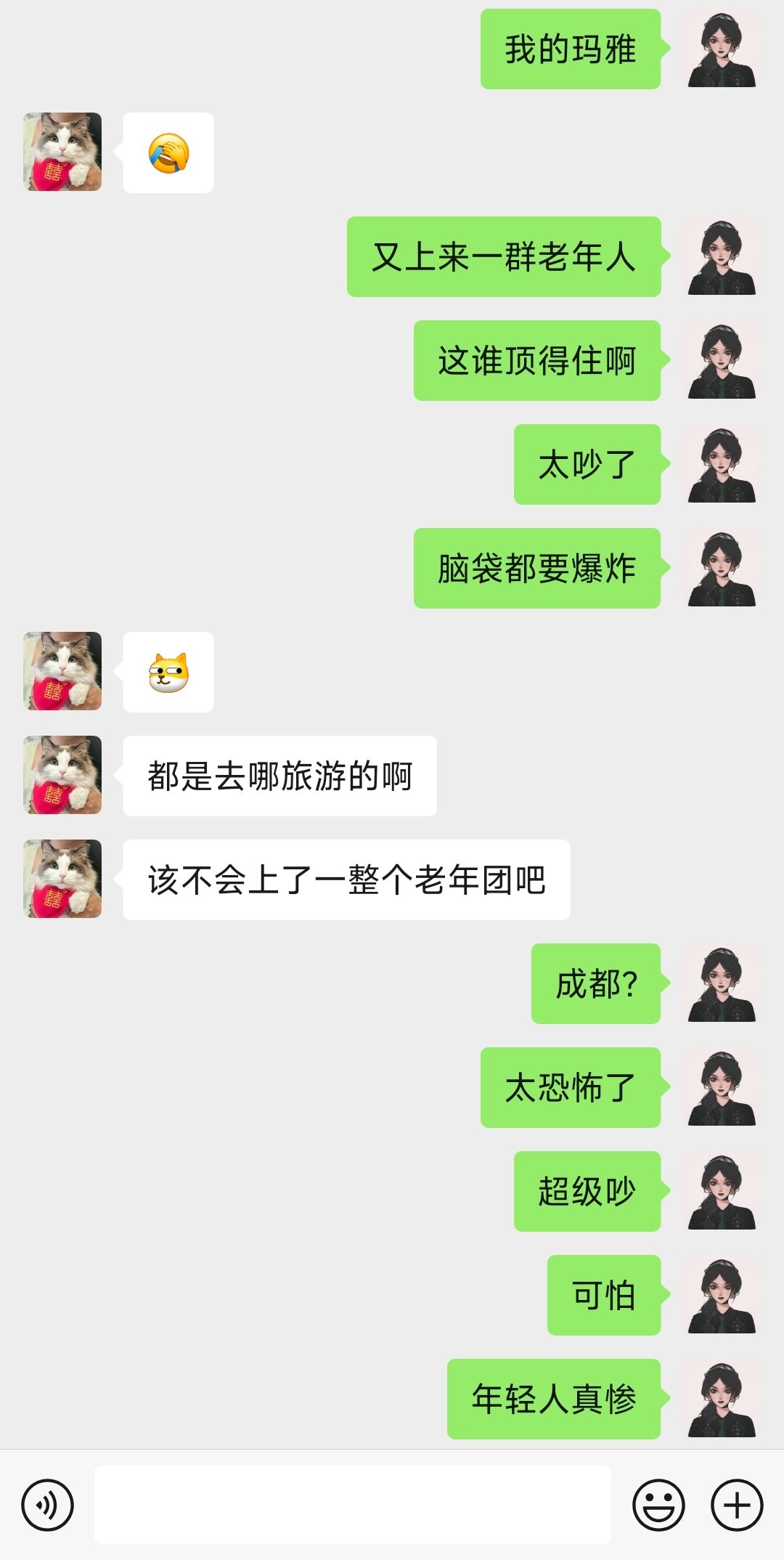Open the plus attachments menu

[x=737, y=1506]
